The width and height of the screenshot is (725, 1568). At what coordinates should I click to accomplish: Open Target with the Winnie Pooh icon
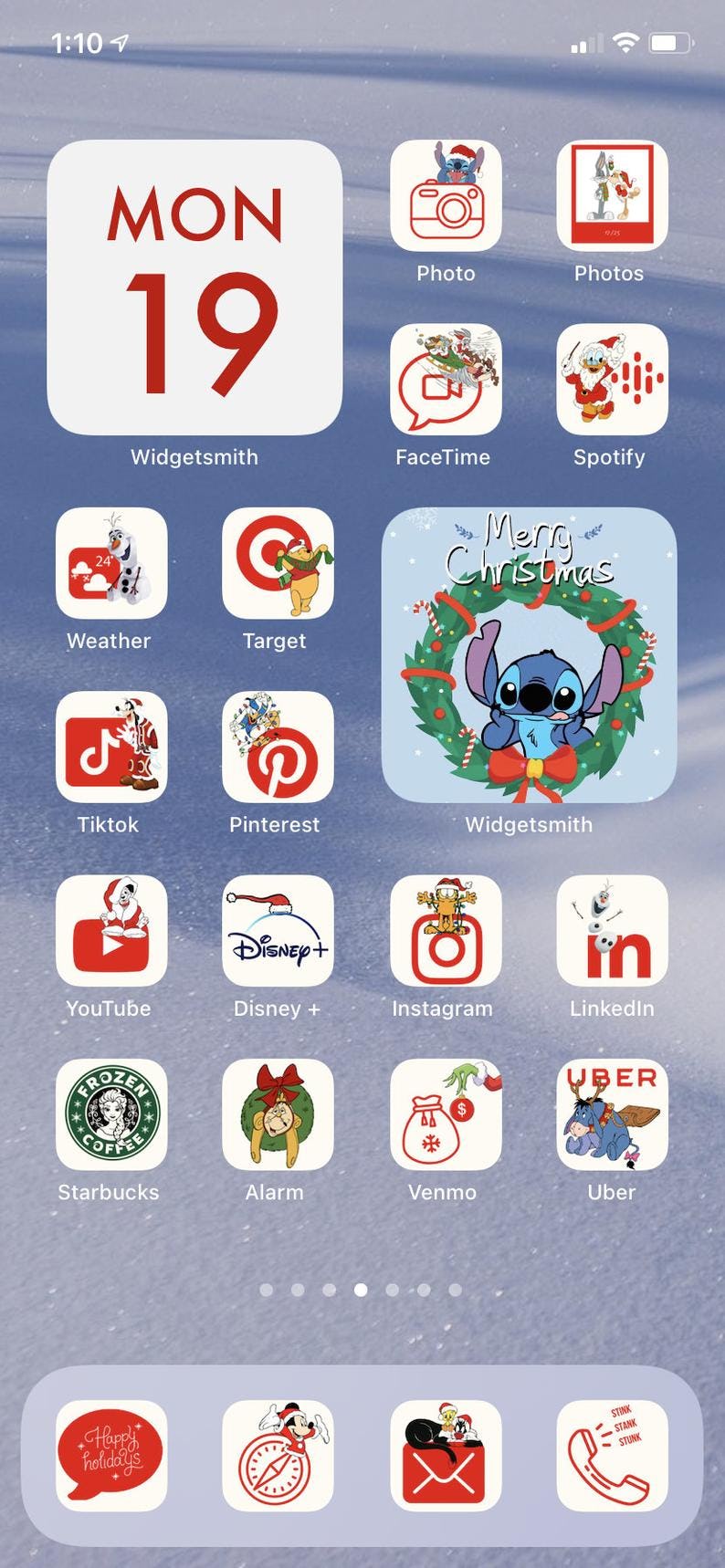(x=276, y=564)
